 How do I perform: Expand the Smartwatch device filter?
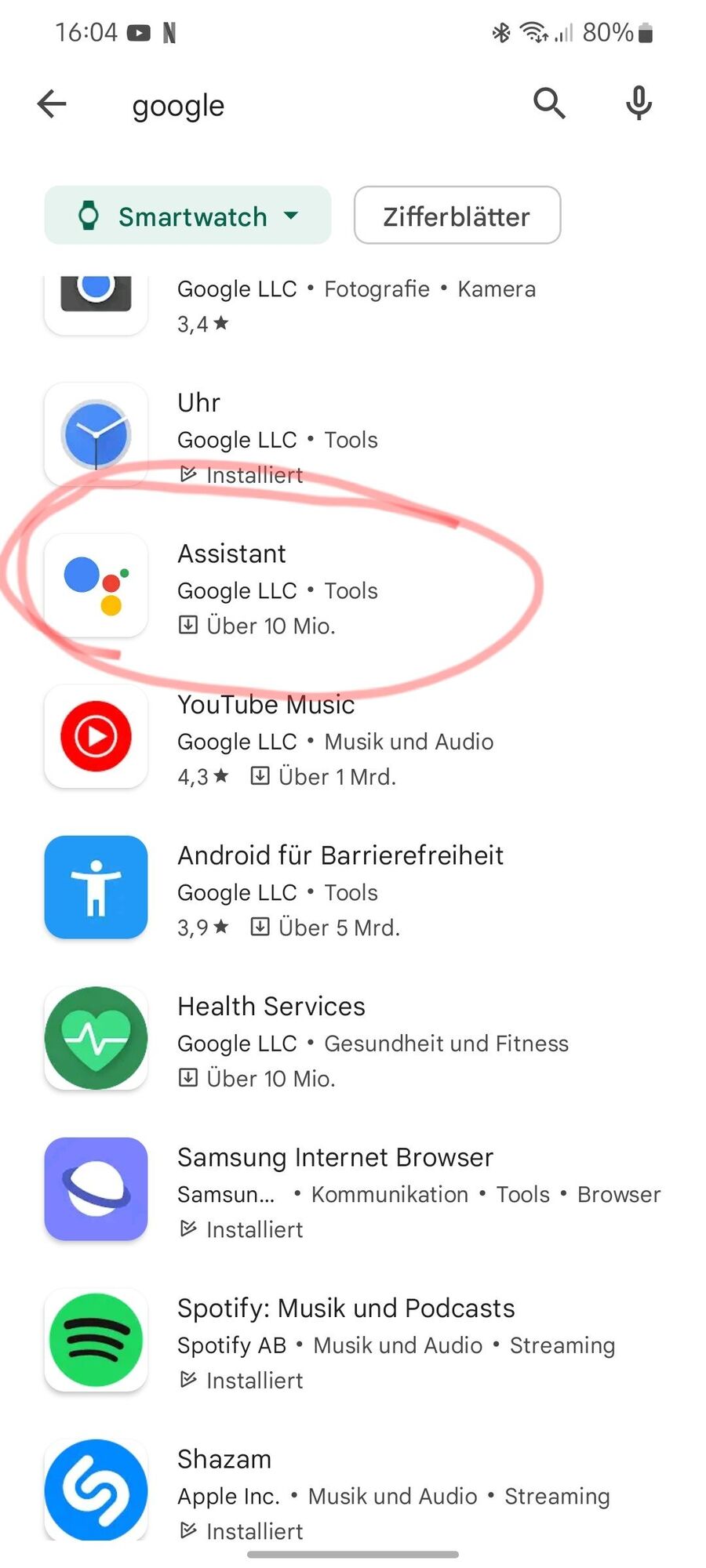188,216
